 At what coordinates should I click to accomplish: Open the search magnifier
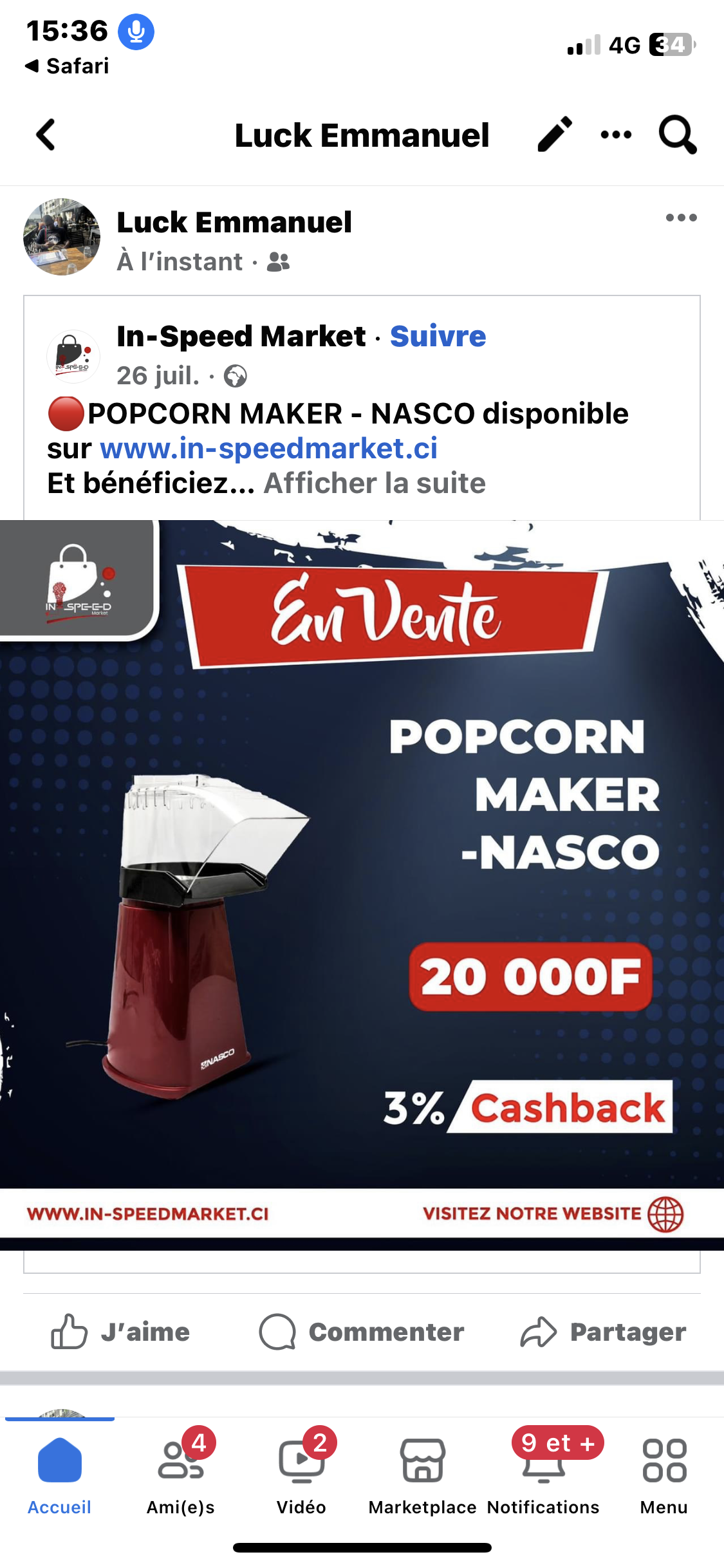click(x=677, y=135)
